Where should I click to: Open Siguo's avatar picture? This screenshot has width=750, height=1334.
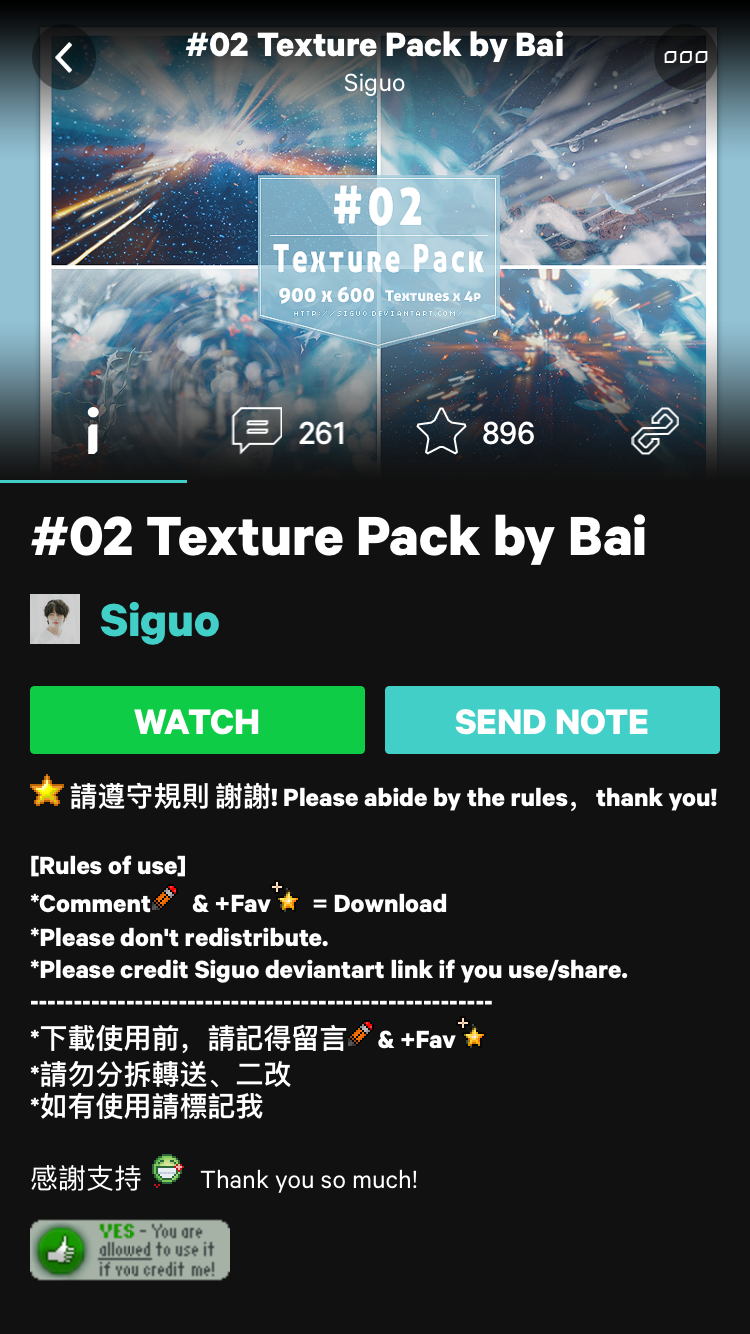(55, 619)
